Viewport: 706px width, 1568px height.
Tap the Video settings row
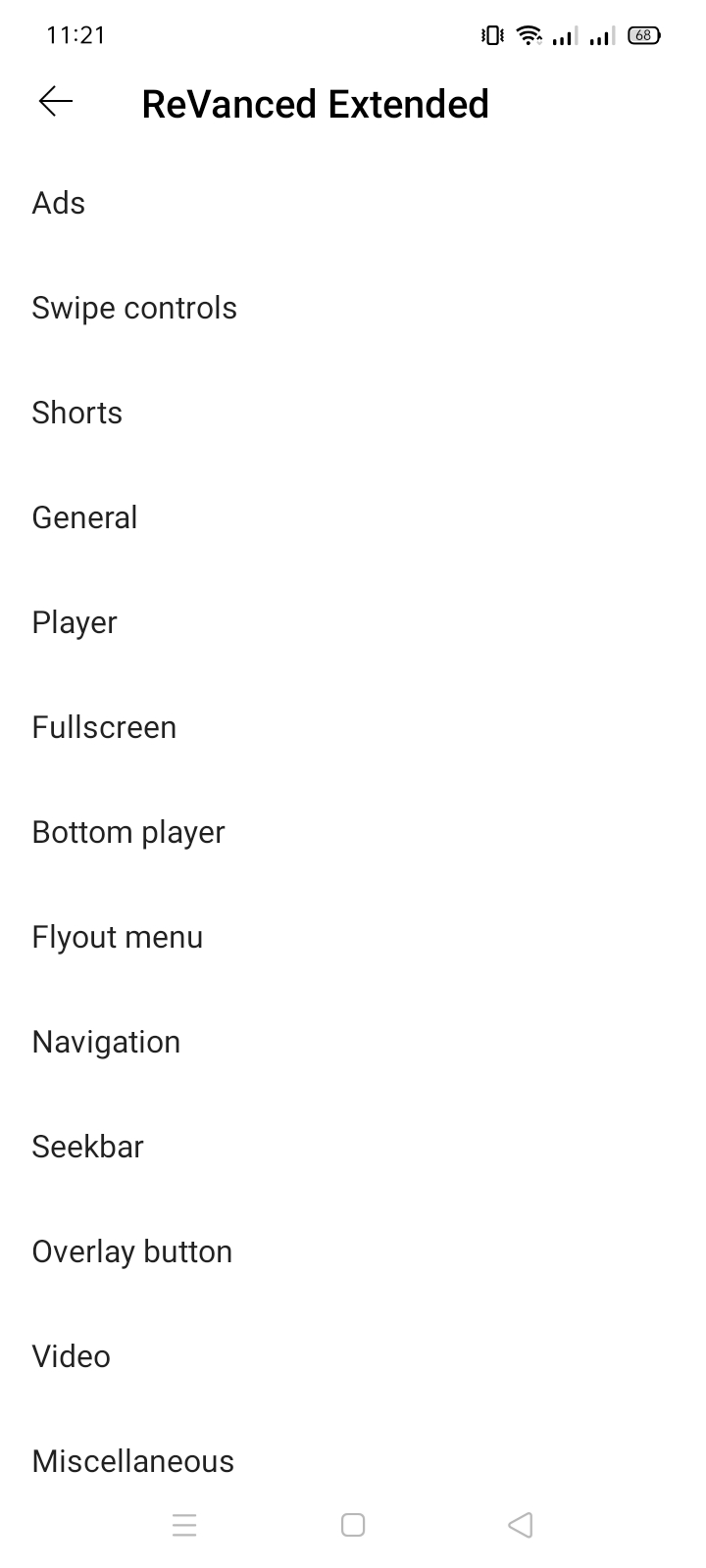pyautogui.click(x=72, y=1356)
